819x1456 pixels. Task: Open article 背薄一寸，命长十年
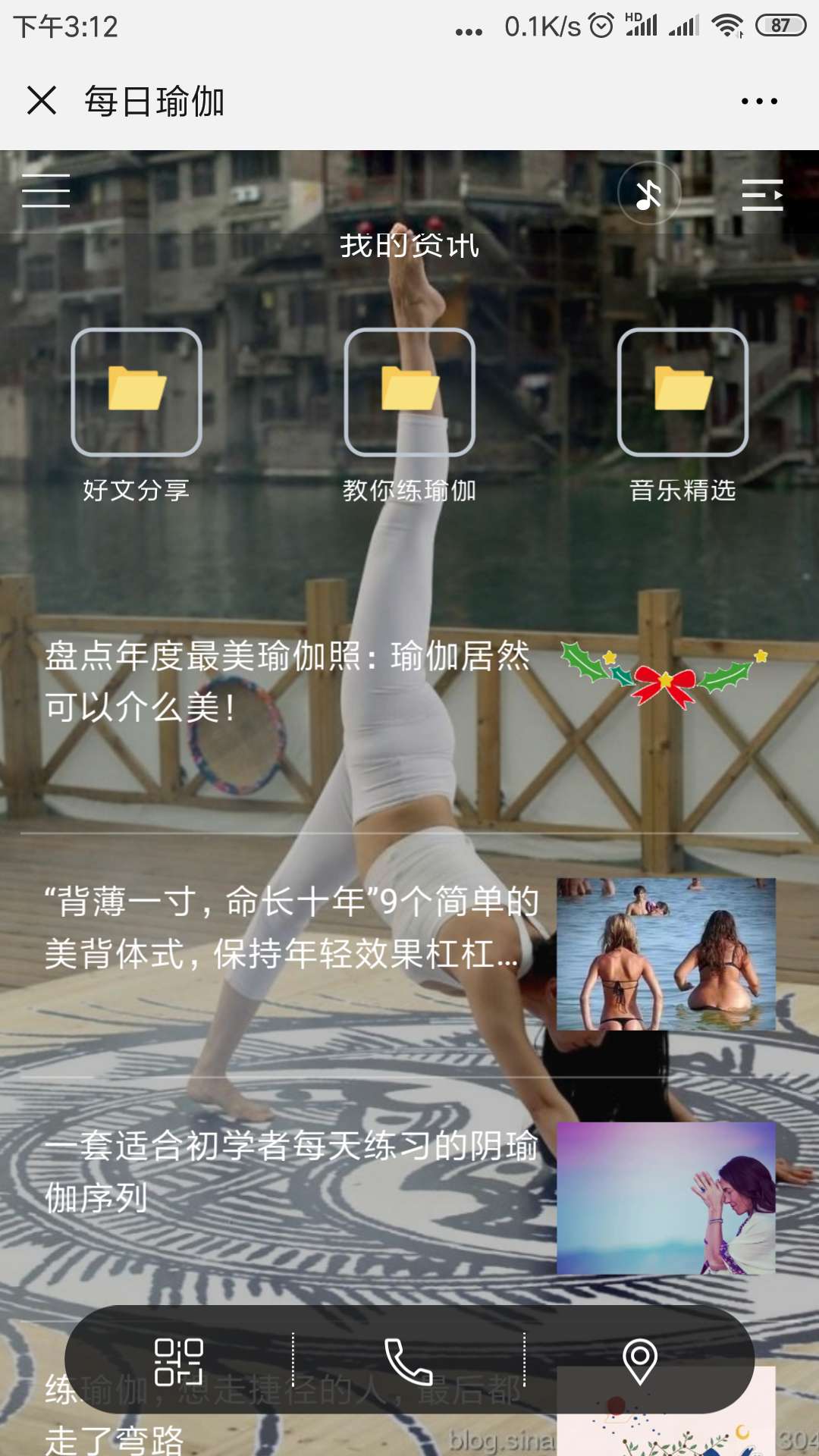pos(292,927)
